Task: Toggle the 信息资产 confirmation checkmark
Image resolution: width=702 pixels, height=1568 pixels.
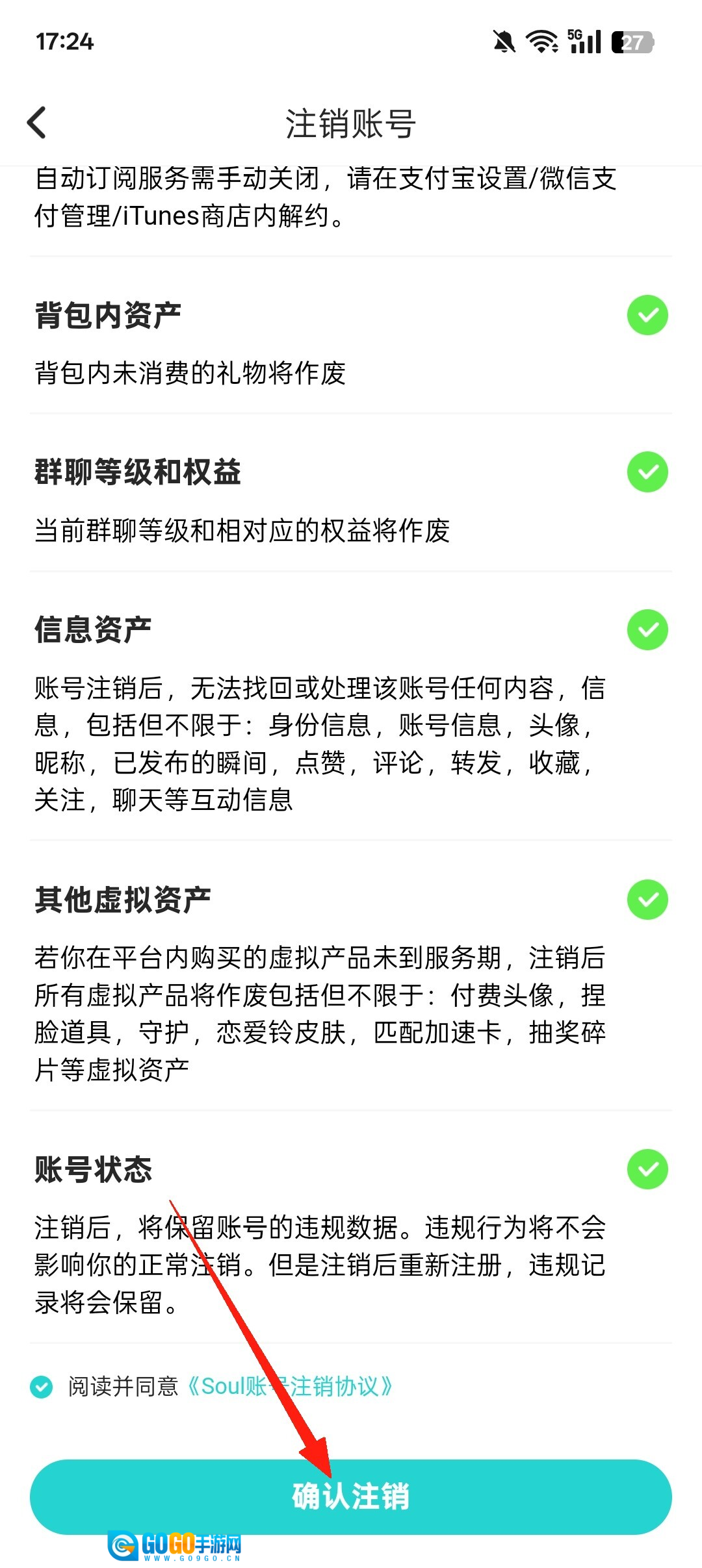Action: click(647, 629)
